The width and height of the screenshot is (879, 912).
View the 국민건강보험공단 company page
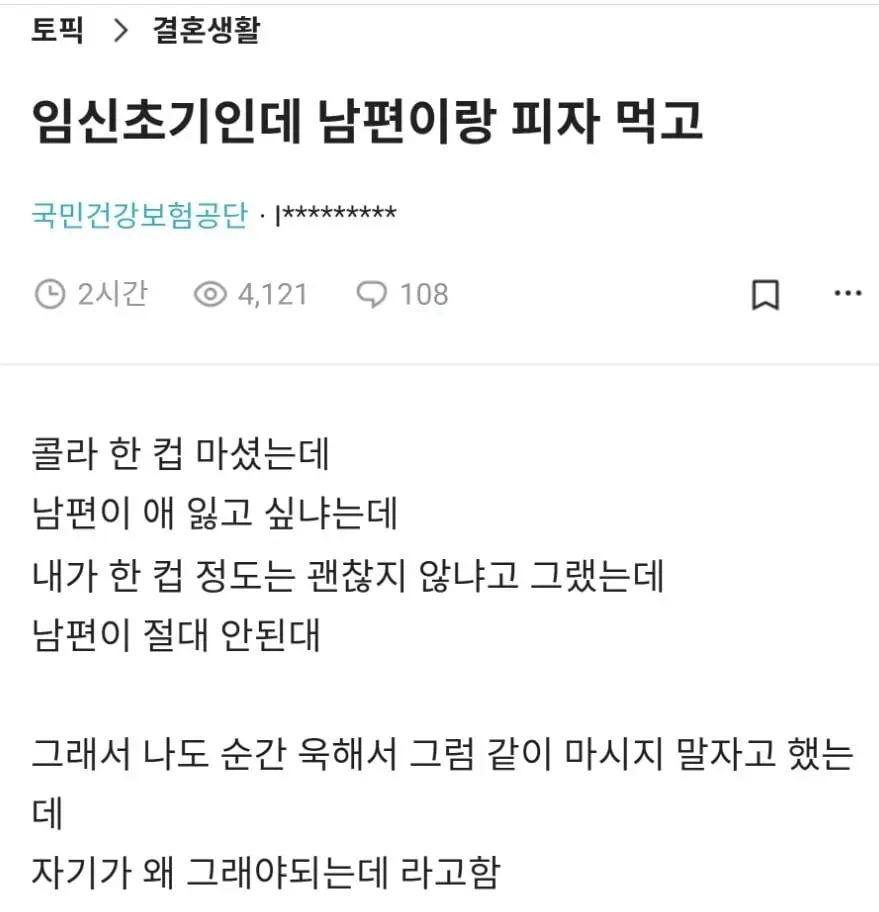(x=139, y=214)
